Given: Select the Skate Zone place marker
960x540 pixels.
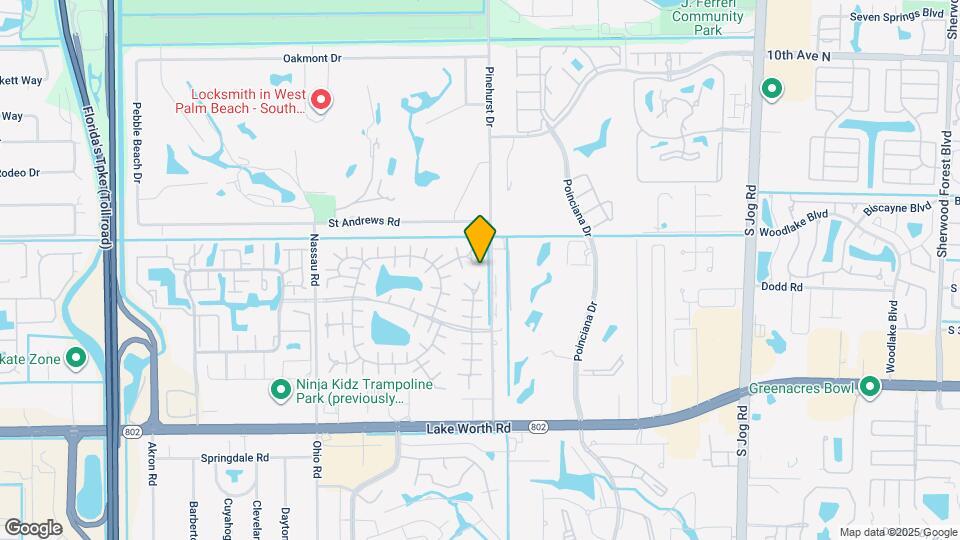Looking at the screenshot, I should (x=76, y=359).
